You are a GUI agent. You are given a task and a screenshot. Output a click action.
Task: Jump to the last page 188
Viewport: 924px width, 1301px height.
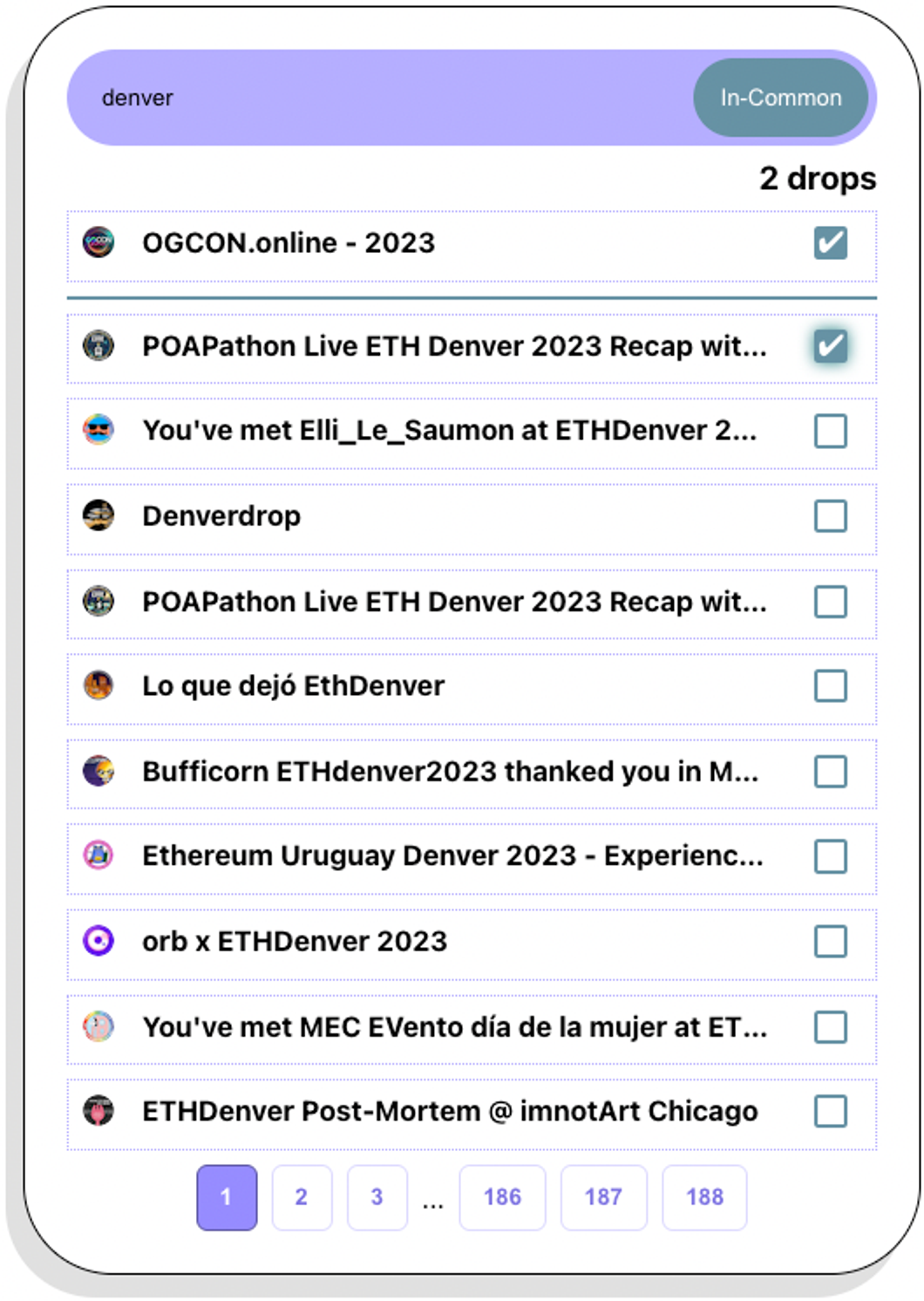tap(704, 1197)
